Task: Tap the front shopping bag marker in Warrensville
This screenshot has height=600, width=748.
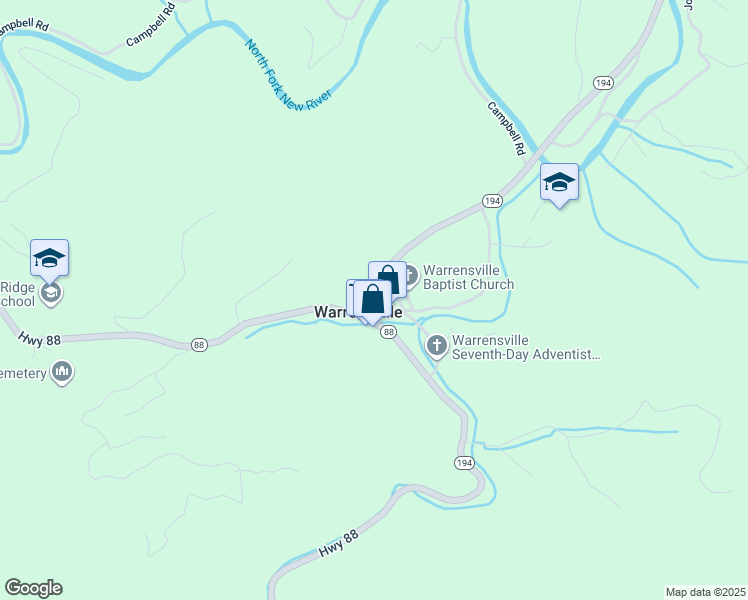Action: click(x=373, y=299)
